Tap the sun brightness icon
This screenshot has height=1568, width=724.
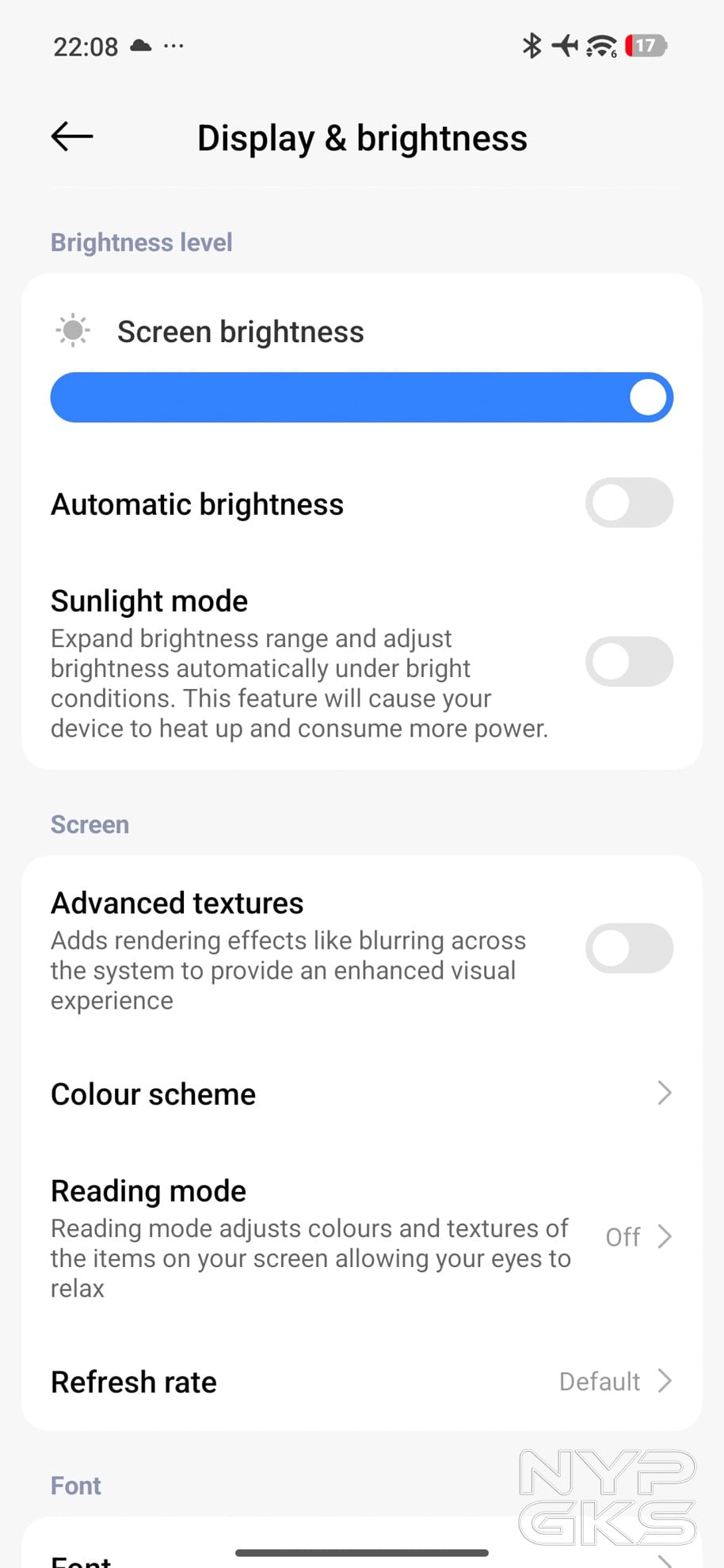(74, 330)
